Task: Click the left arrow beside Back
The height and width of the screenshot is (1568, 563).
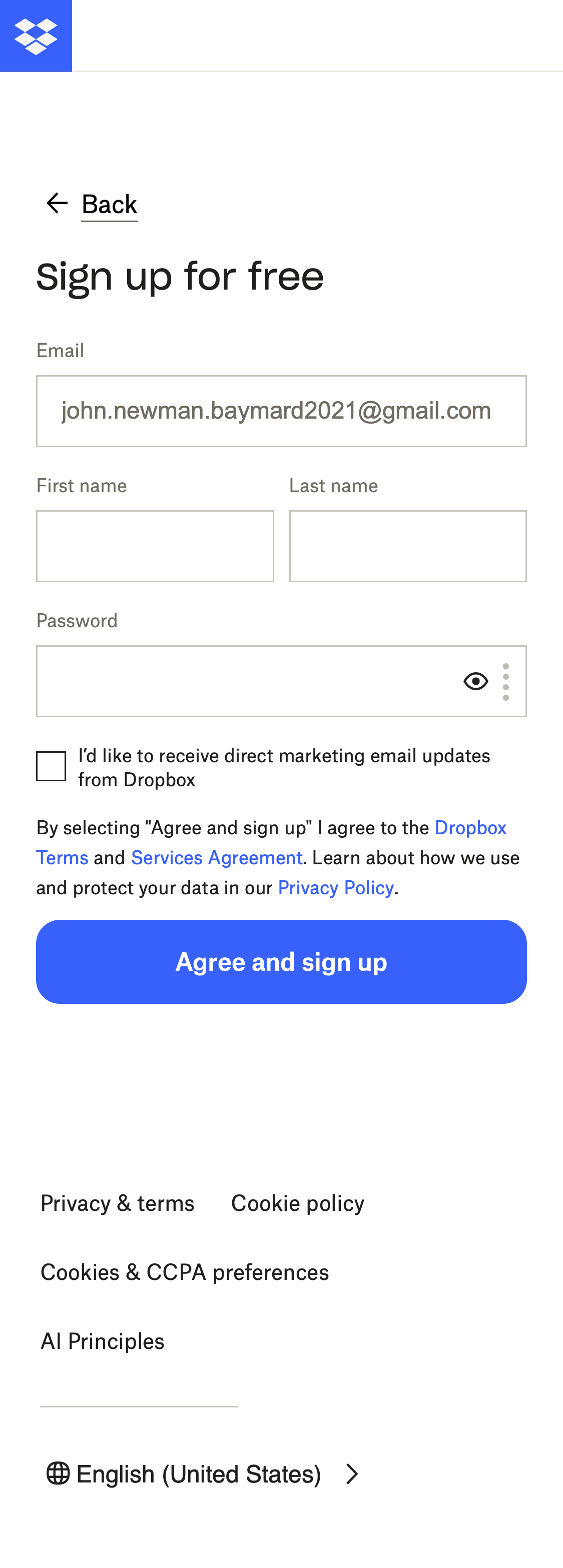Action: [x=57, y=203]
